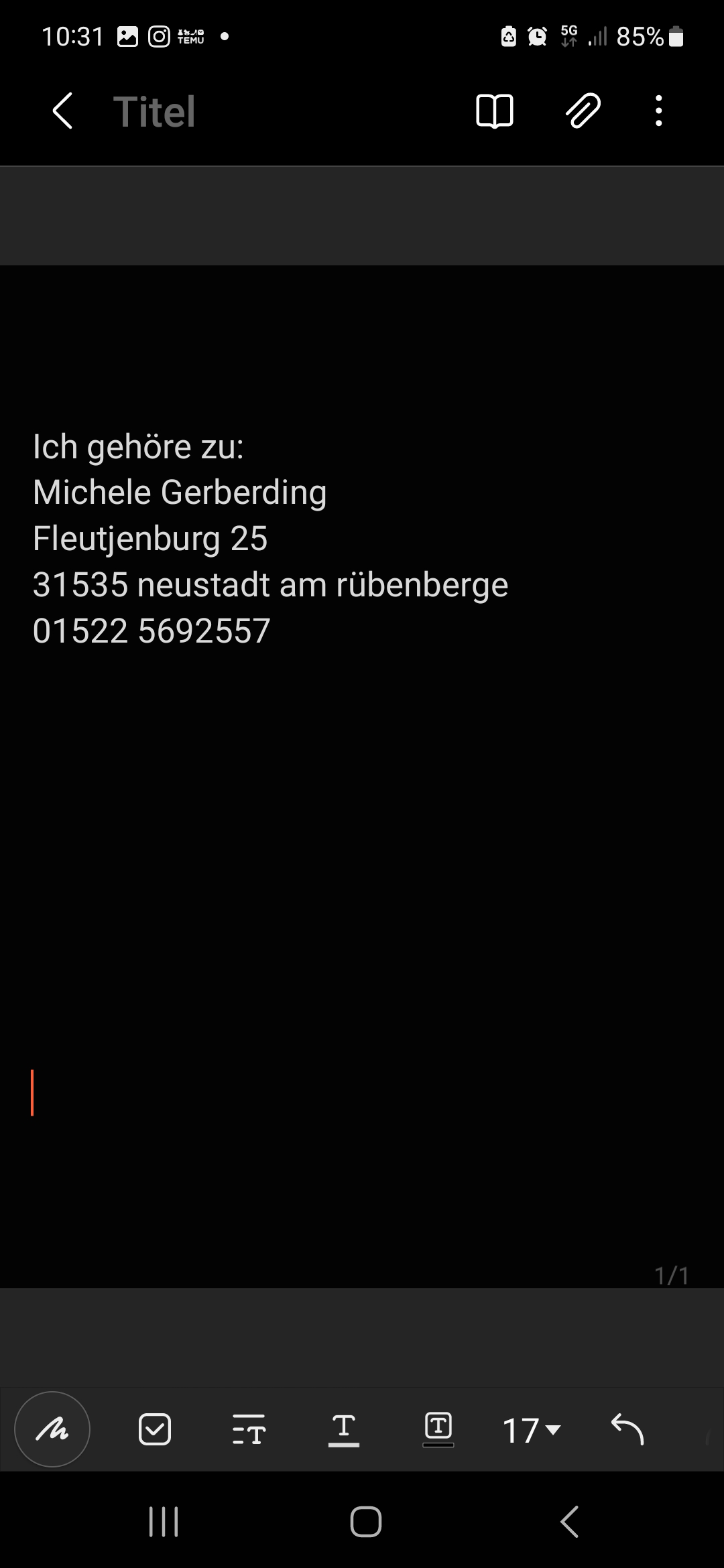
Task: Expand the font size 17 dropdown
Action: tap(532, 1430)
